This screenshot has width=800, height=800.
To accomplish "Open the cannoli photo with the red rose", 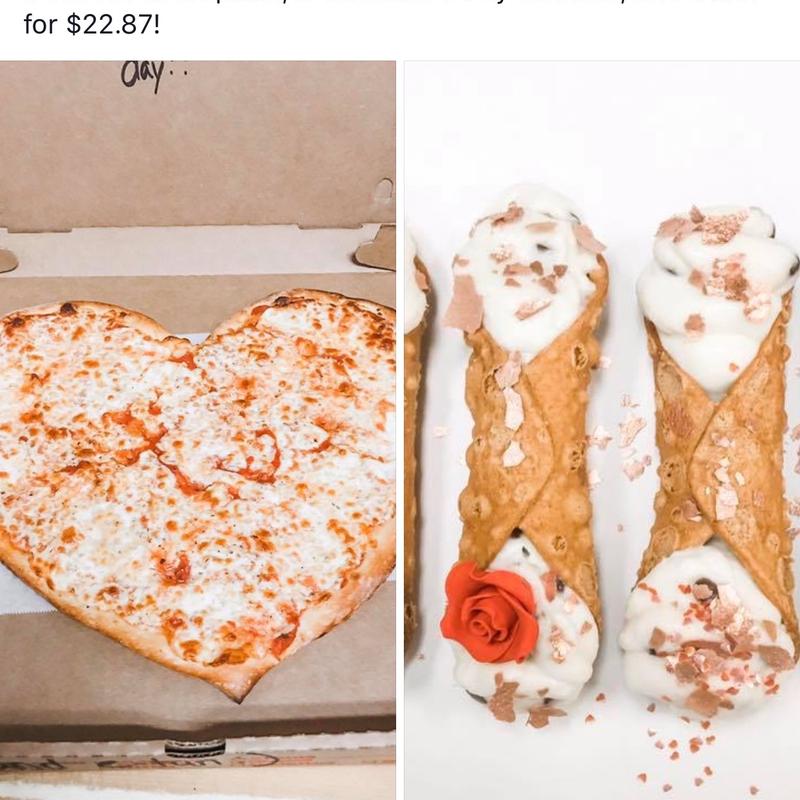I will [x=602, y=430].
